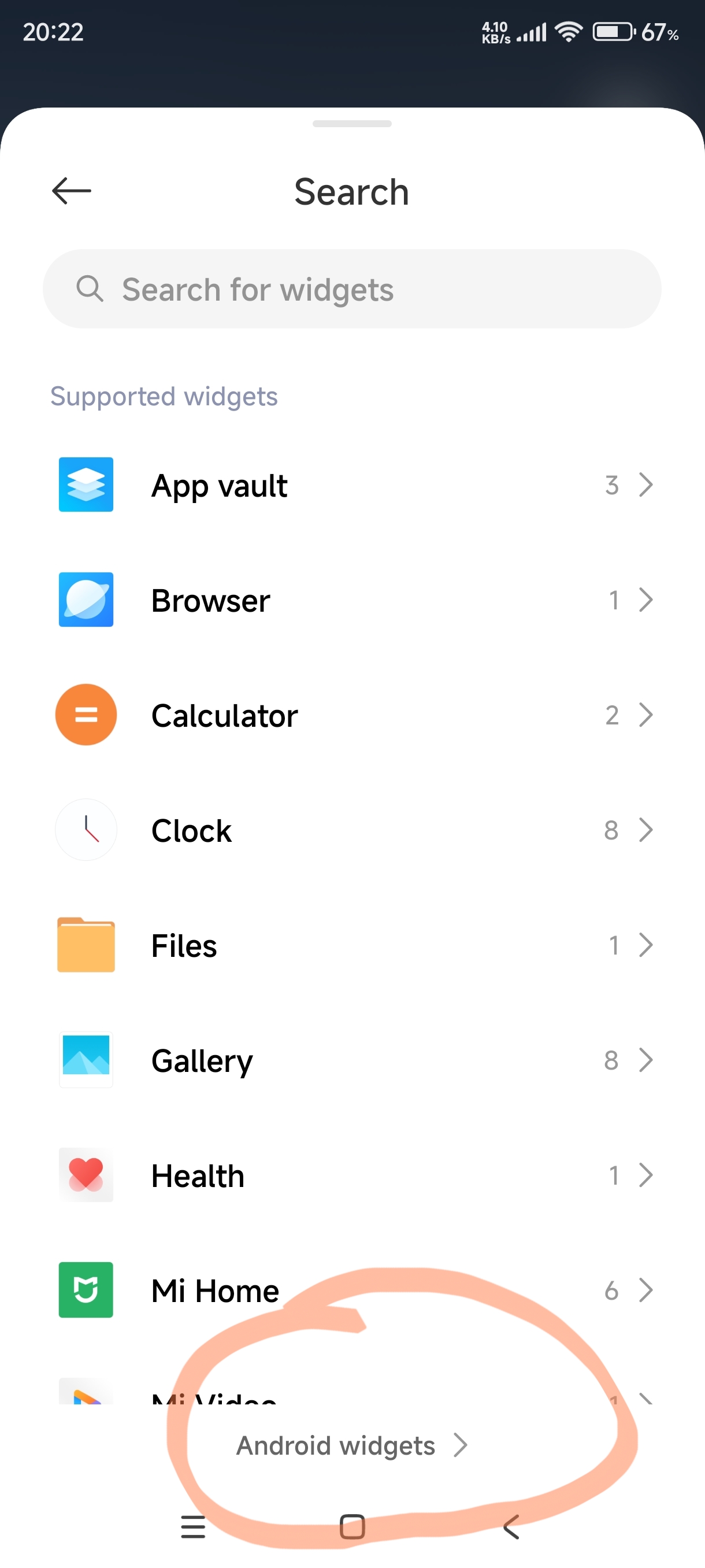Open Browser widgets
Image resolution: width=705 pixels, height=1568 pixels.
click(x=351, y=600)
